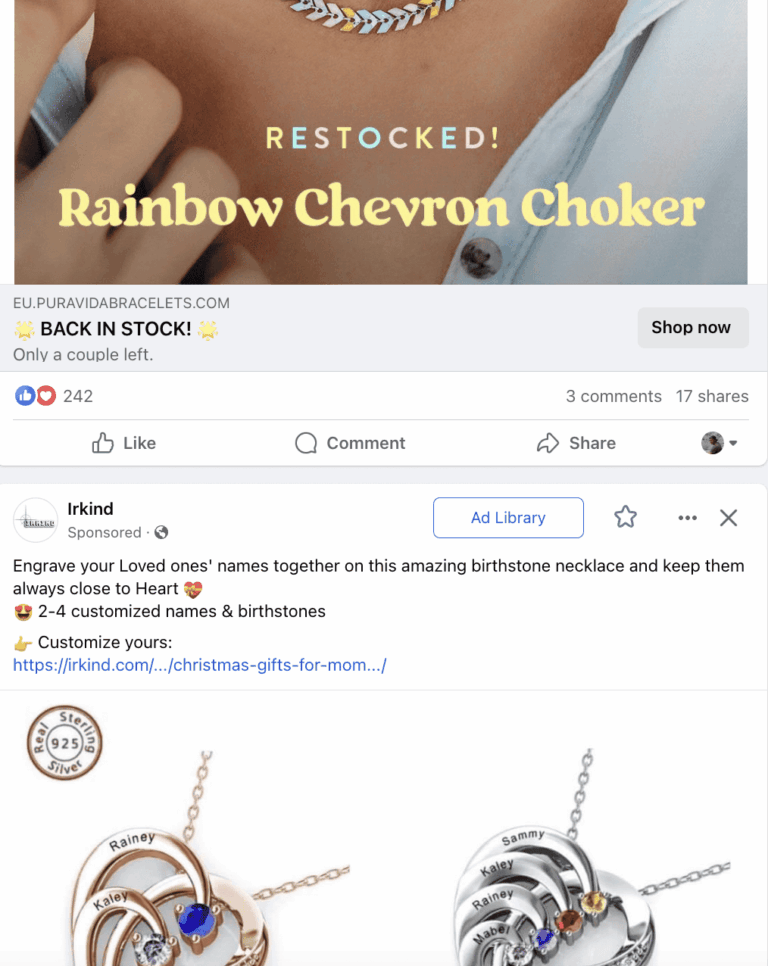Dismiss the Irkind sponsored post
This screenshot has height=966, width=768.
(x=729, y=517)
